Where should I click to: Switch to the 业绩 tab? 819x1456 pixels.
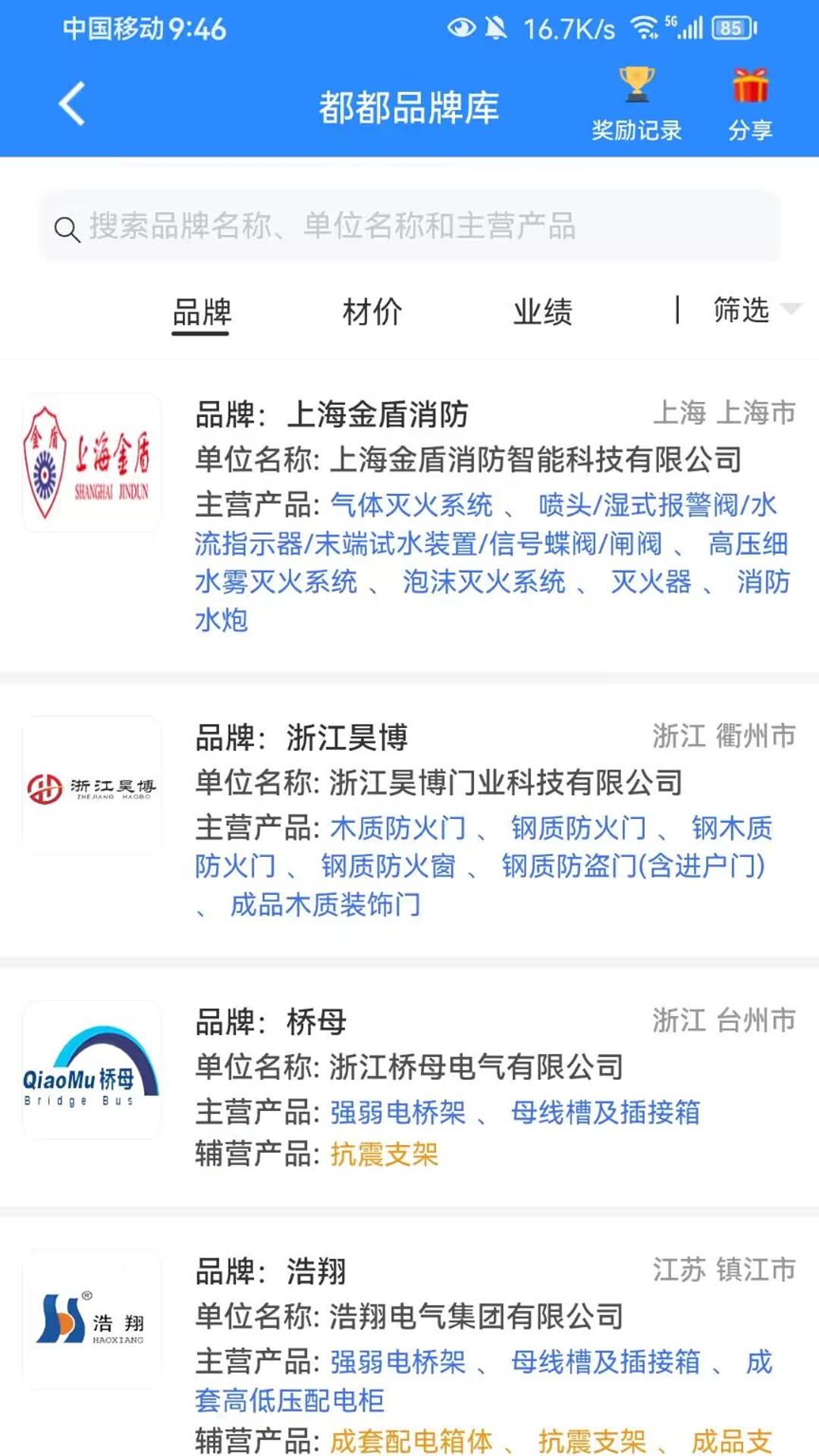pyautogui.click(x=541, y=311)
